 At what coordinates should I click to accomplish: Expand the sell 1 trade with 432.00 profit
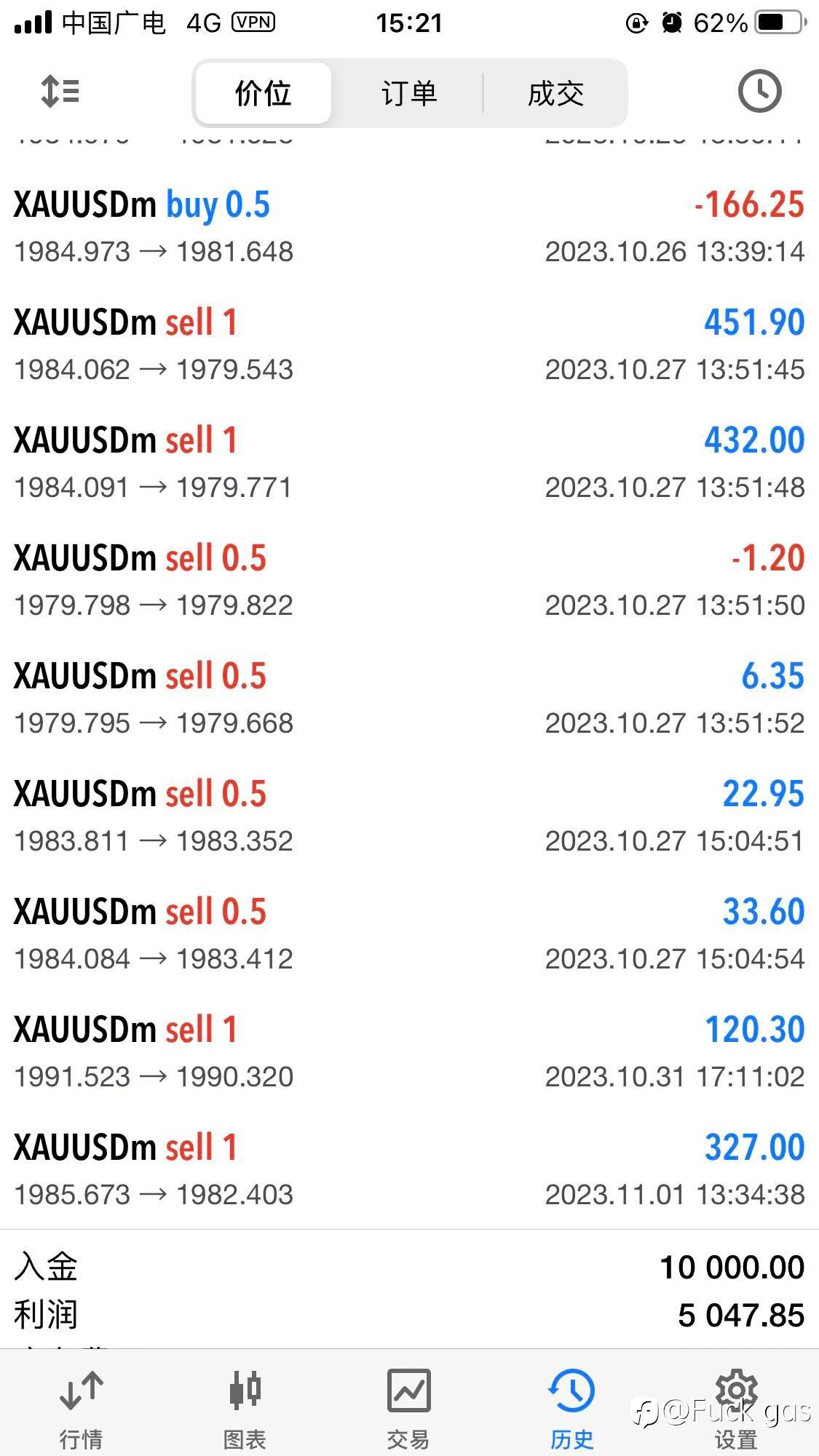tap(409, 463)
